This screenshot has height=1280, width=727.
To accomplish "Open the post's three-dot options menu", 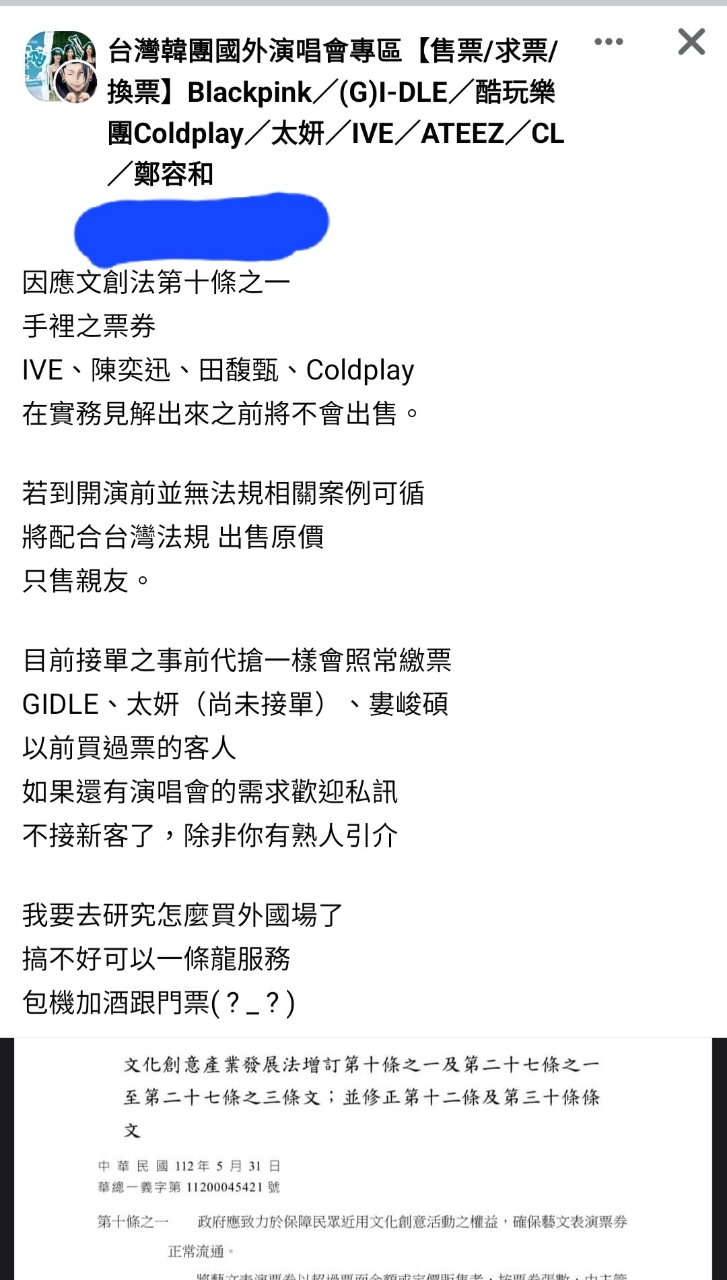I will pyautogui.click(x=609, y=42).
